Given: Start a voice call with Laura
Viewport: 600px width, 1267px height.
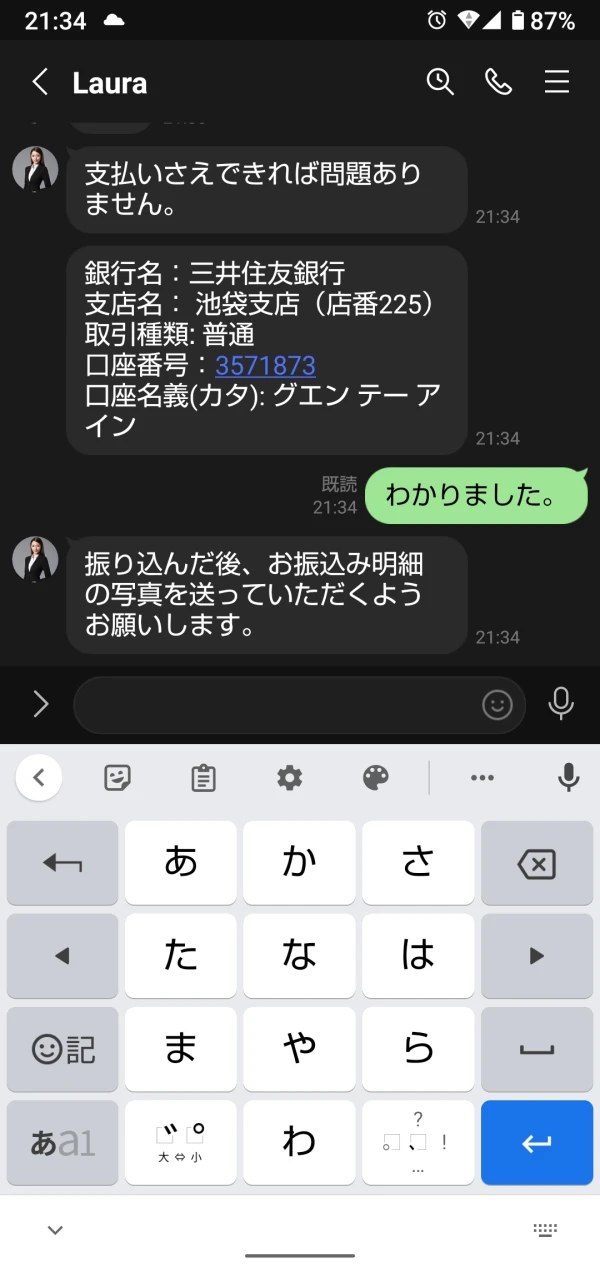Looking at the screenshot, I should pos(498,82).
